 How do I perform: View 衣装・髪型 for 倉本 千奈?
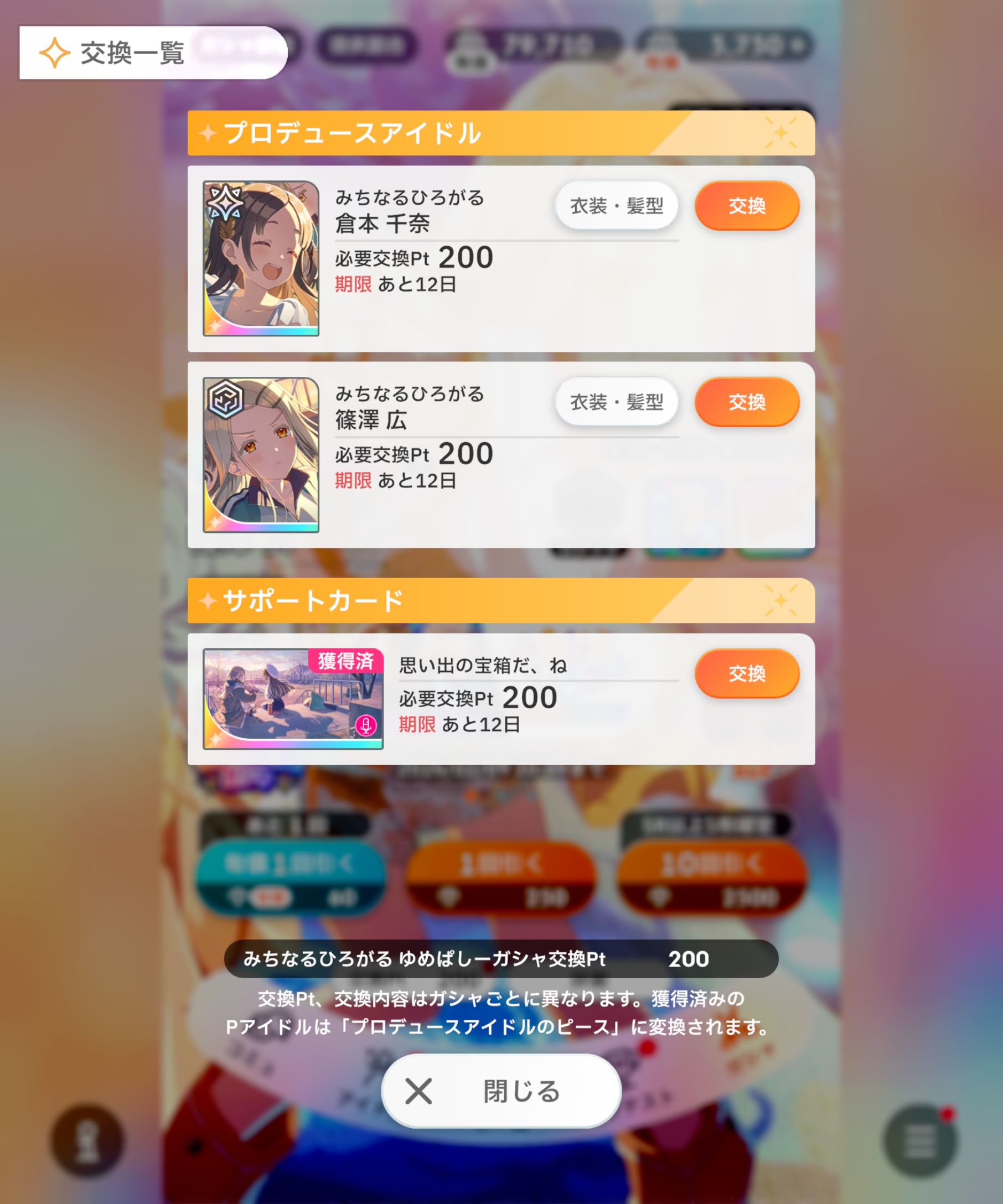coord(617,205)
